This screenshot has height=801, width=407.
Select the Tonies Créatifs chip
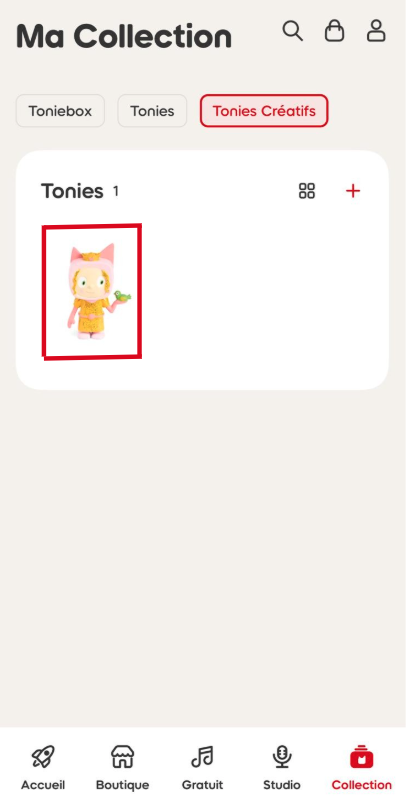click(264, 111)
